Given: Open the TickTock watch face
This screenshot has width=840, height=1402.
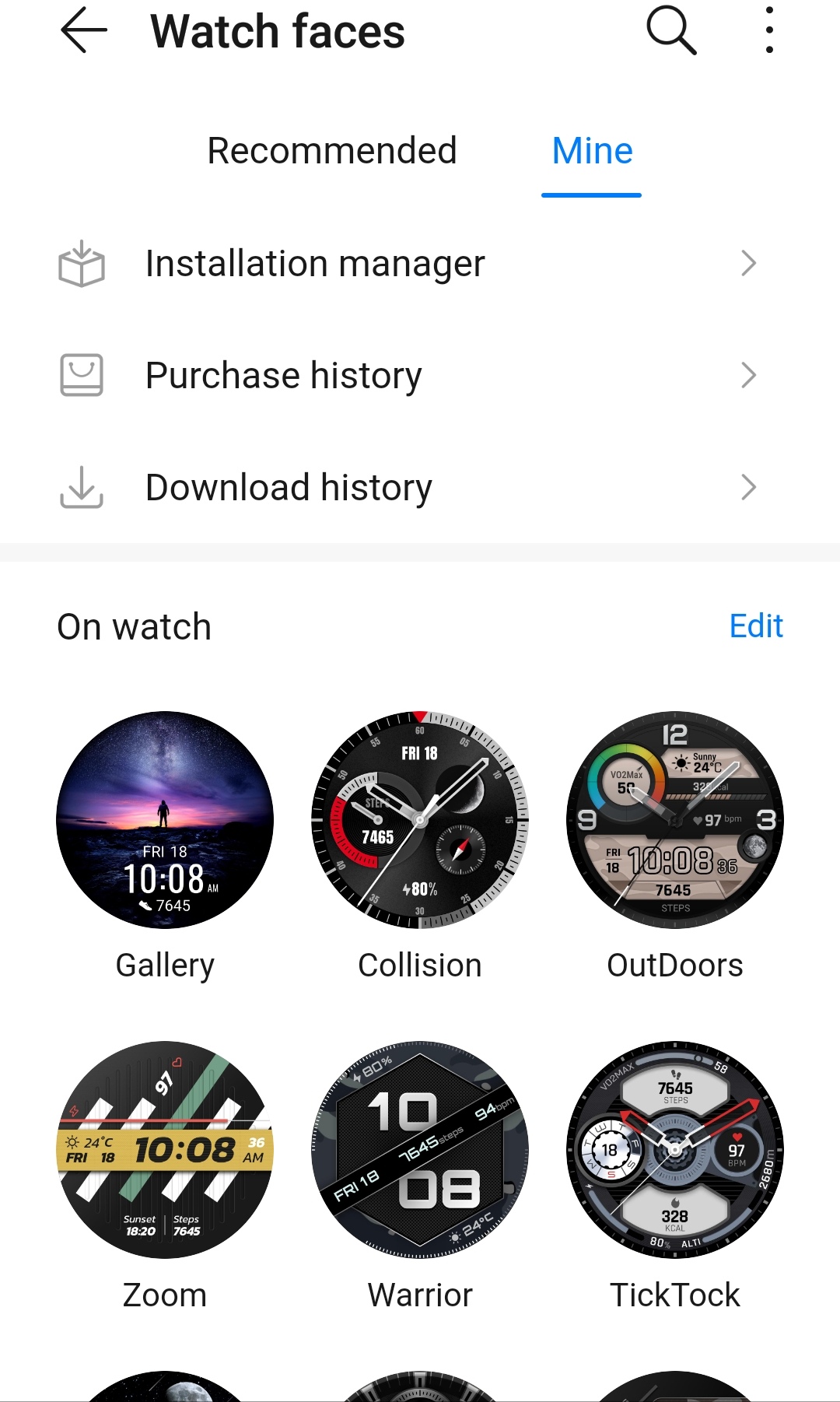Looking at the screenshot, I should tap(674, 1150).
